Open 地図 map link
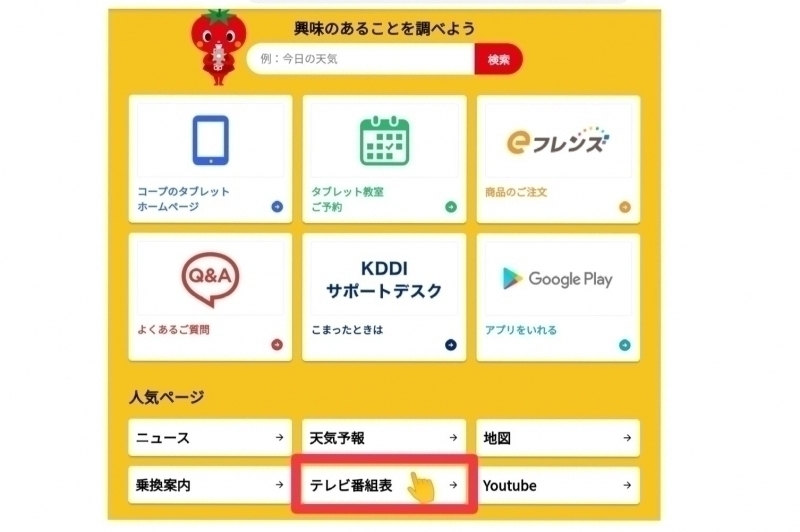 (558, 438)
